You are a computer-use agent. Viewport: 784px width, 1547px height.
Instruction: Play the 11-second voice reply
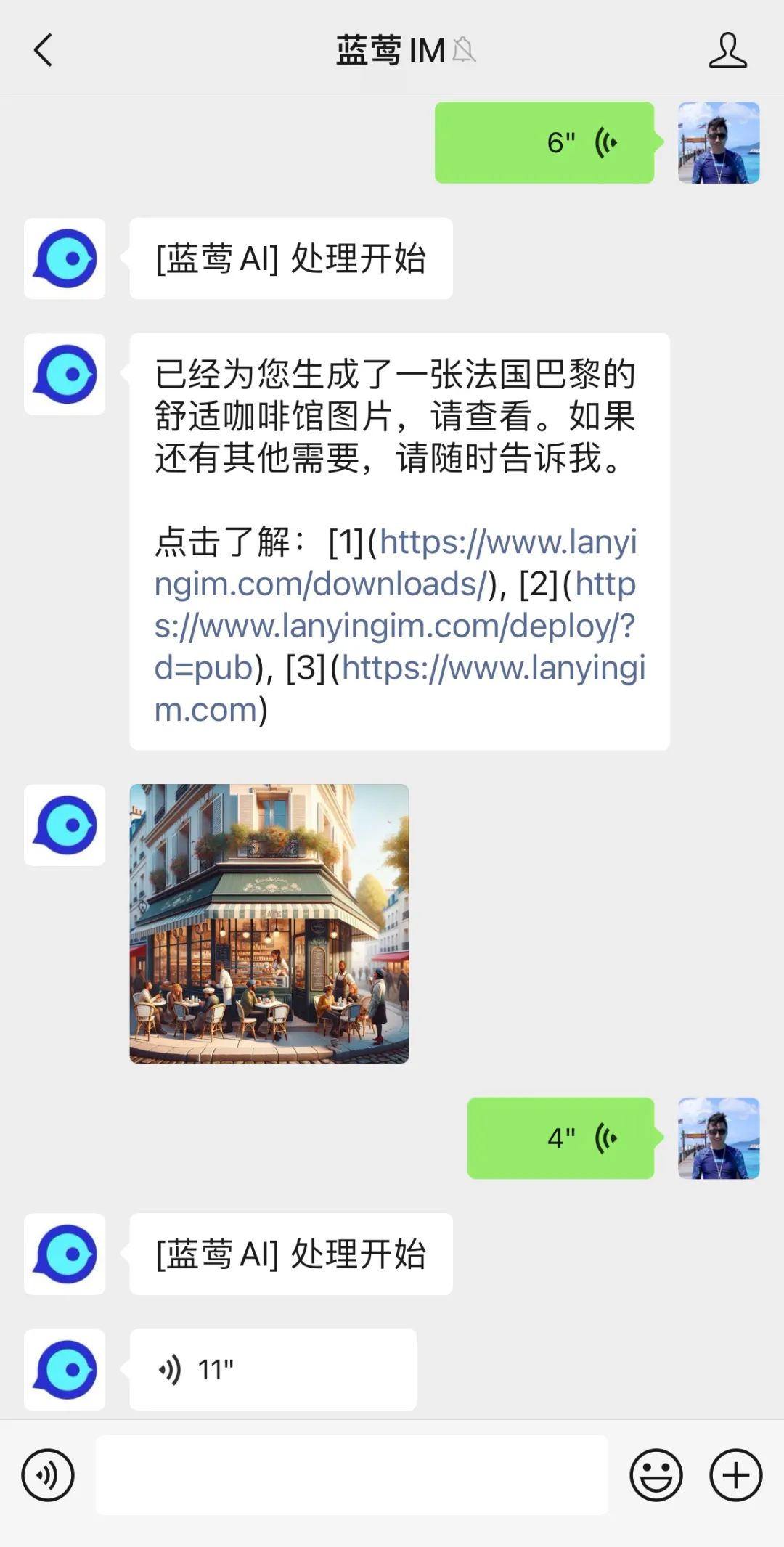click(272, 1370)
